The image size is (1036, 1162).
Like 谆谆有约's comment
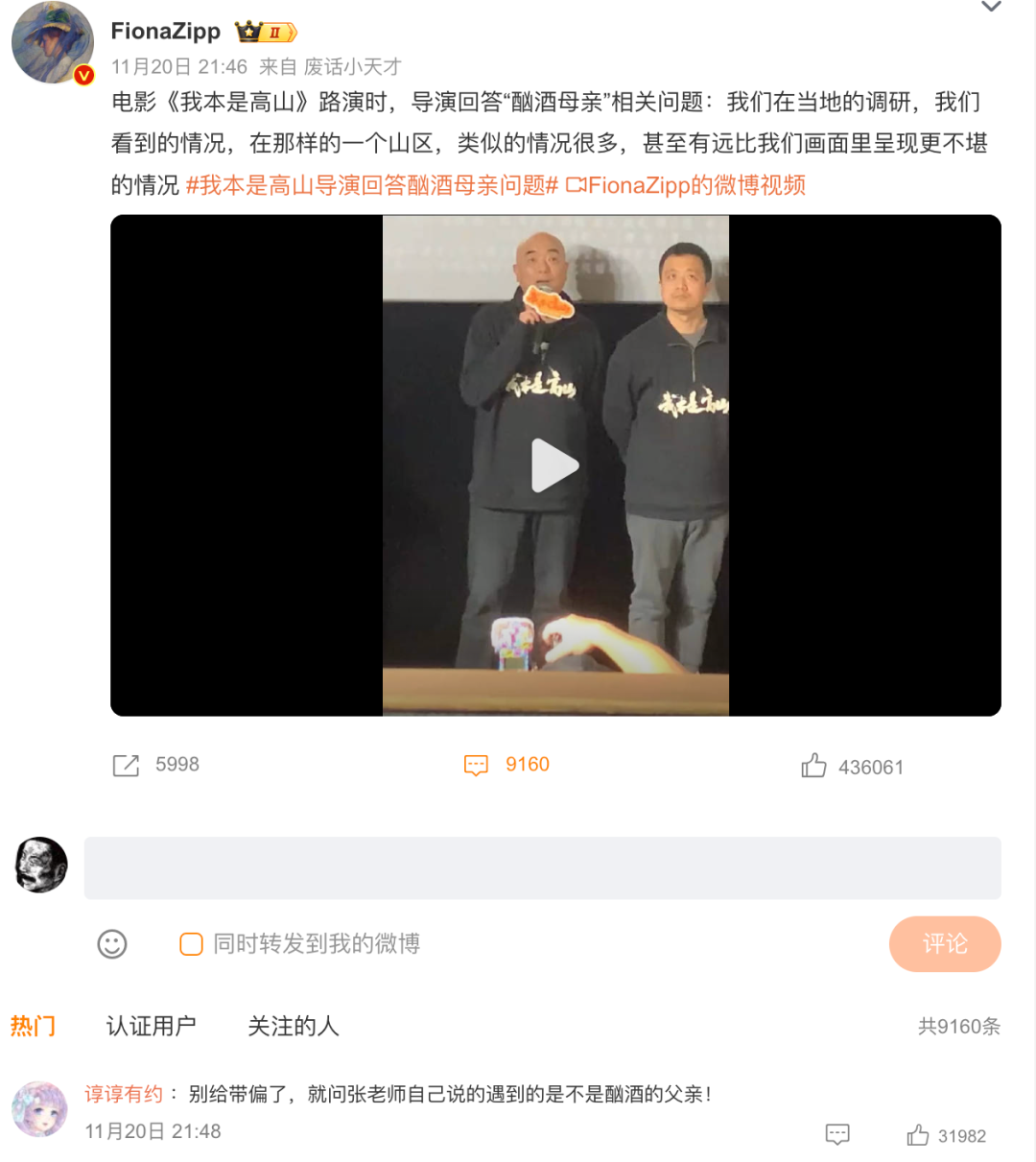pyautogui.click(x=918, y=1135)
